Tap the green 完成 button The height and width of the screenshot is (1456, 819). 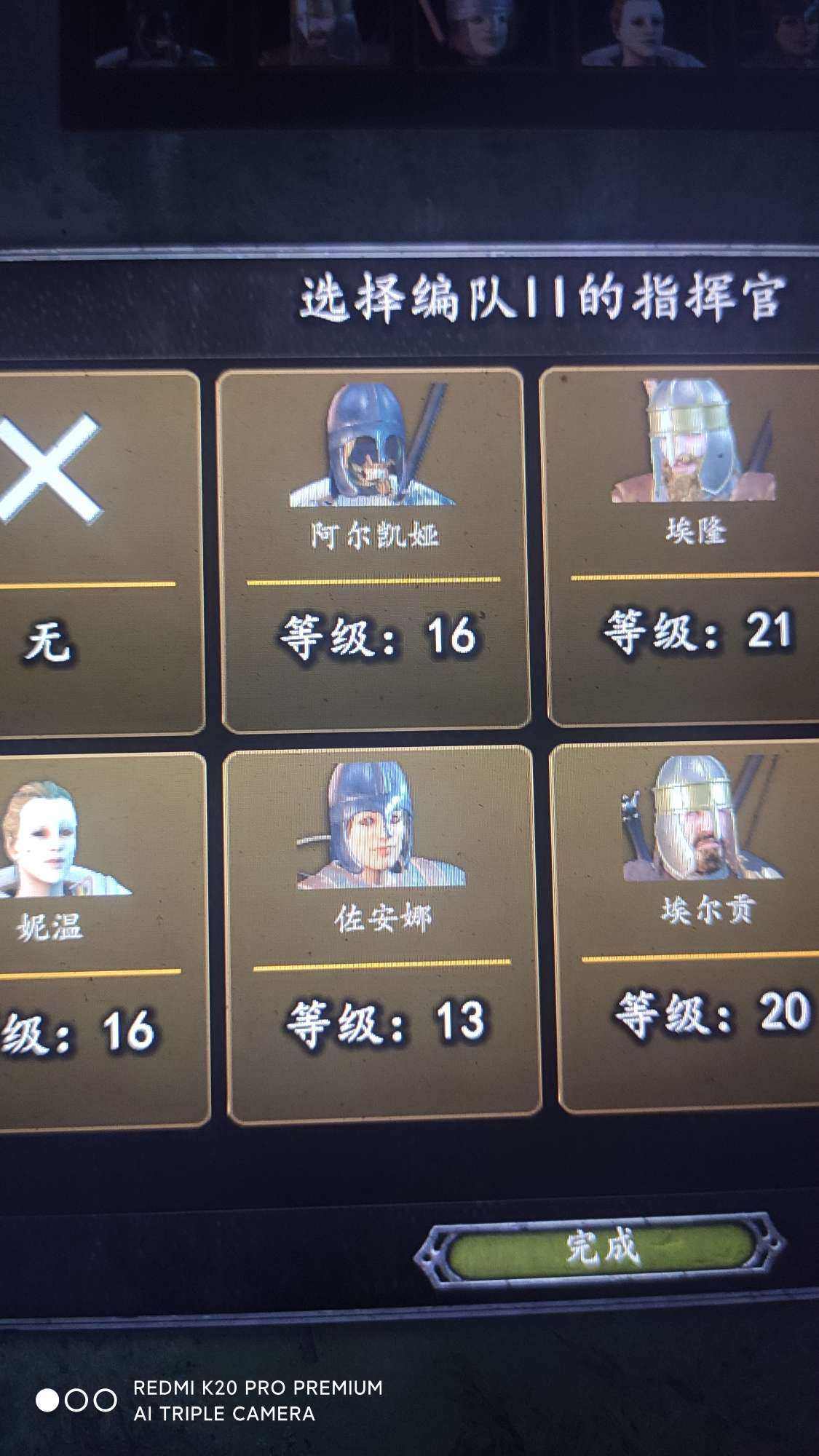(600, 1249)
